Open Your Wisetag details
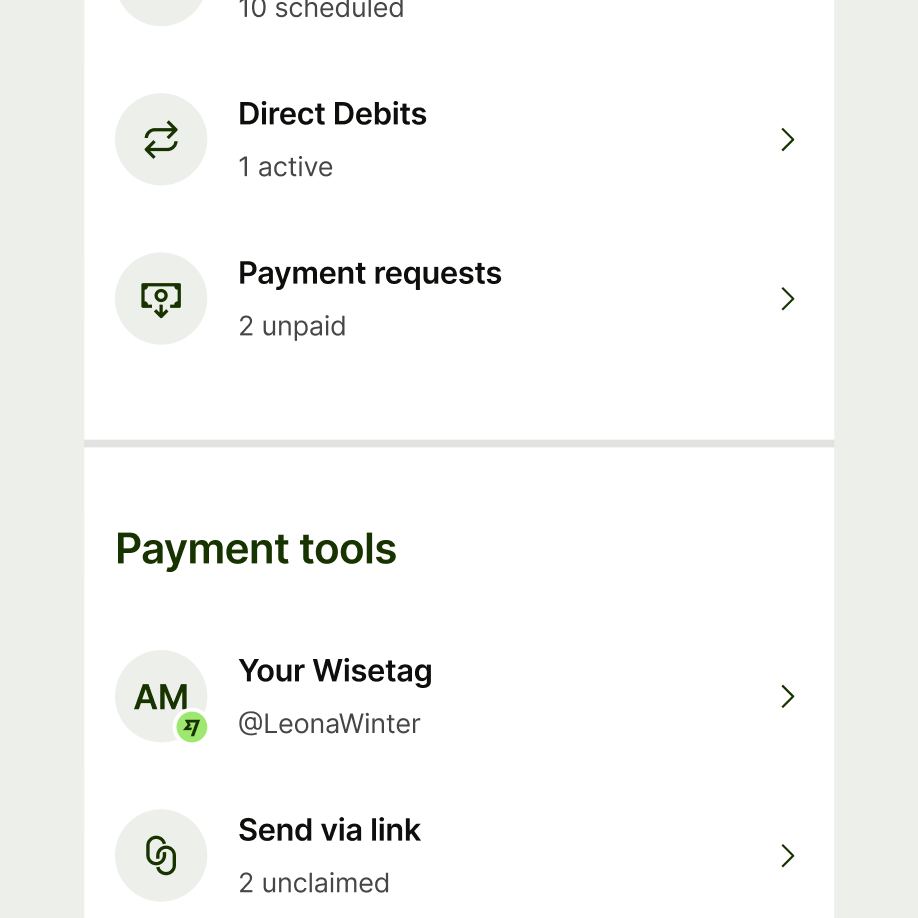This screenshot has width=918, height=918. [458, 696]
